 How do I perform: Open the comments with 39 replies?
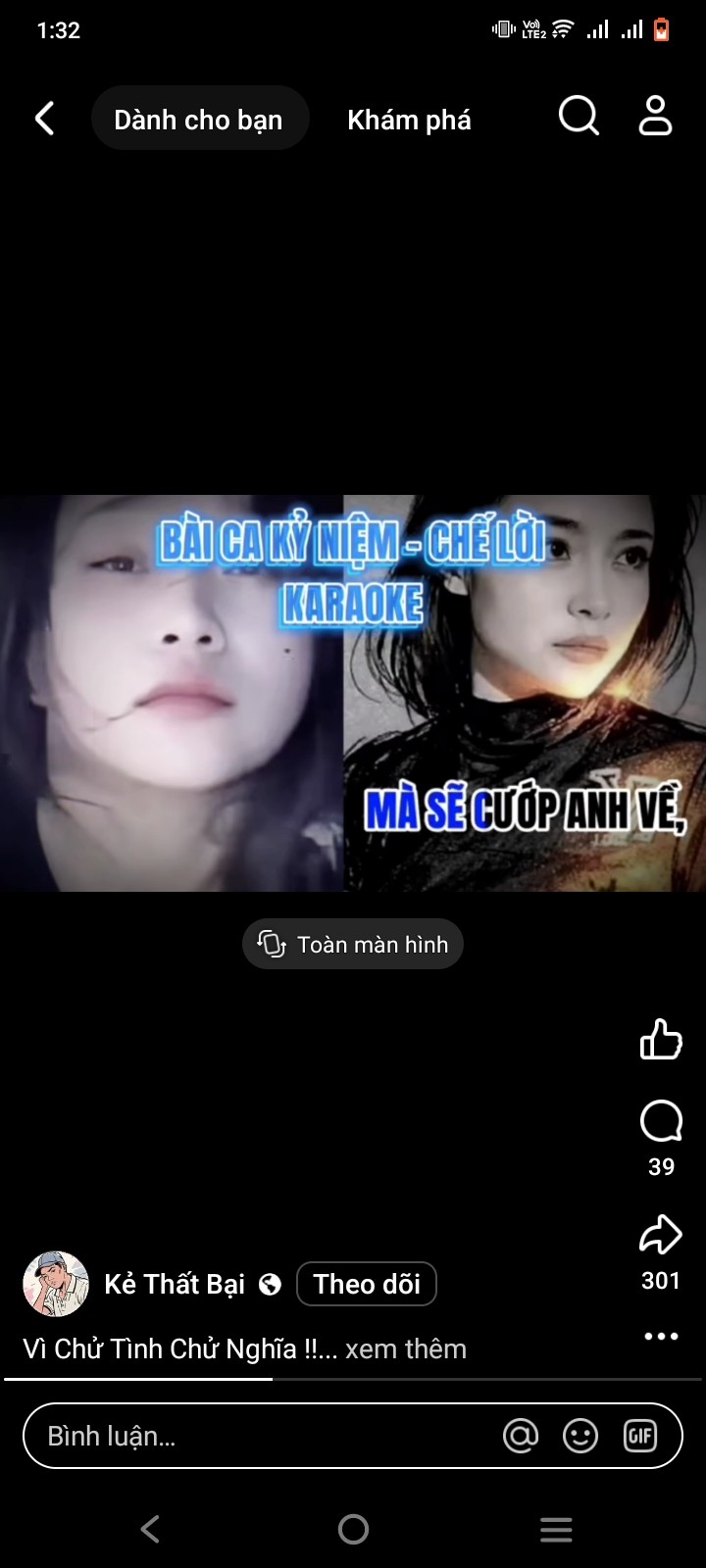[x=661, y=1123]
